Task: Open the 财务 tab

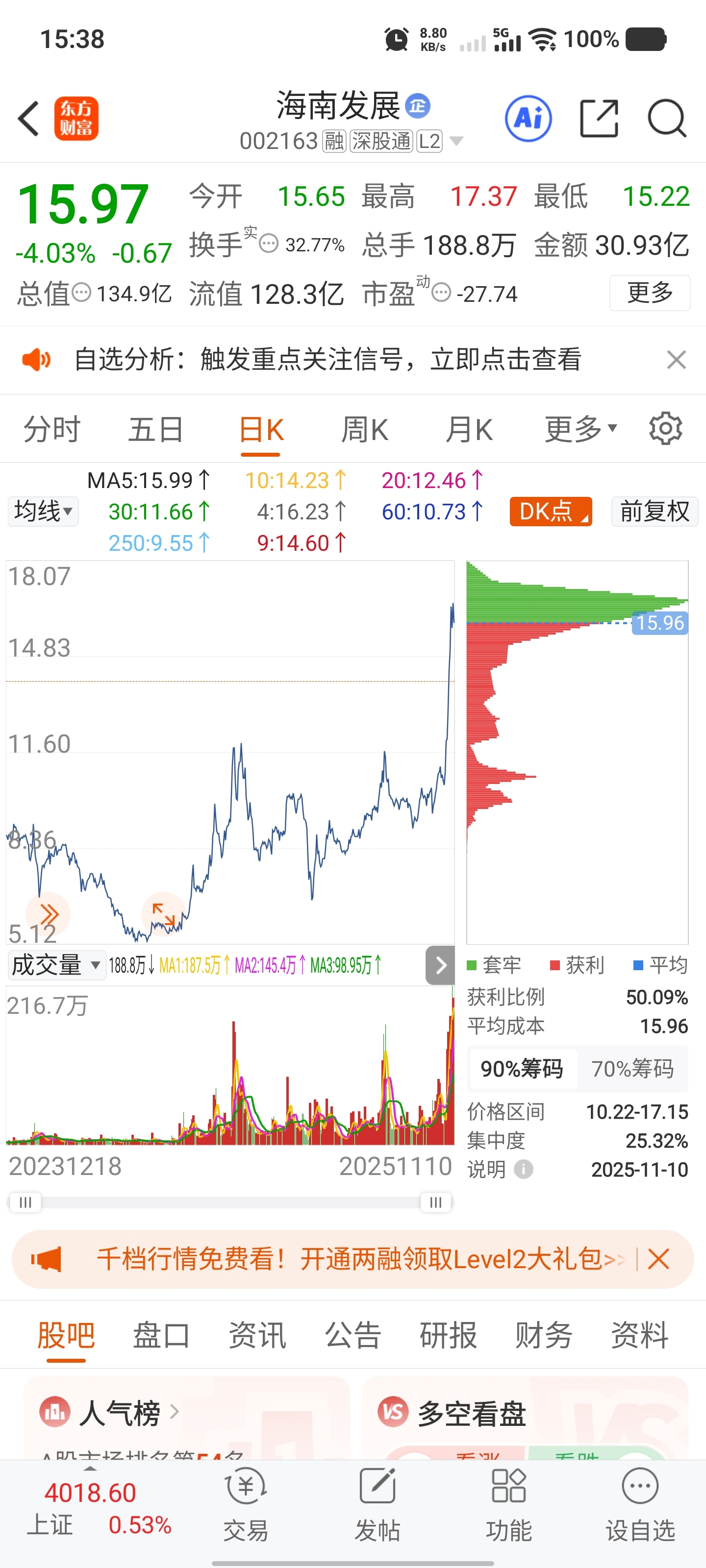Action: pyautogui.click(x=543, y=1335)
